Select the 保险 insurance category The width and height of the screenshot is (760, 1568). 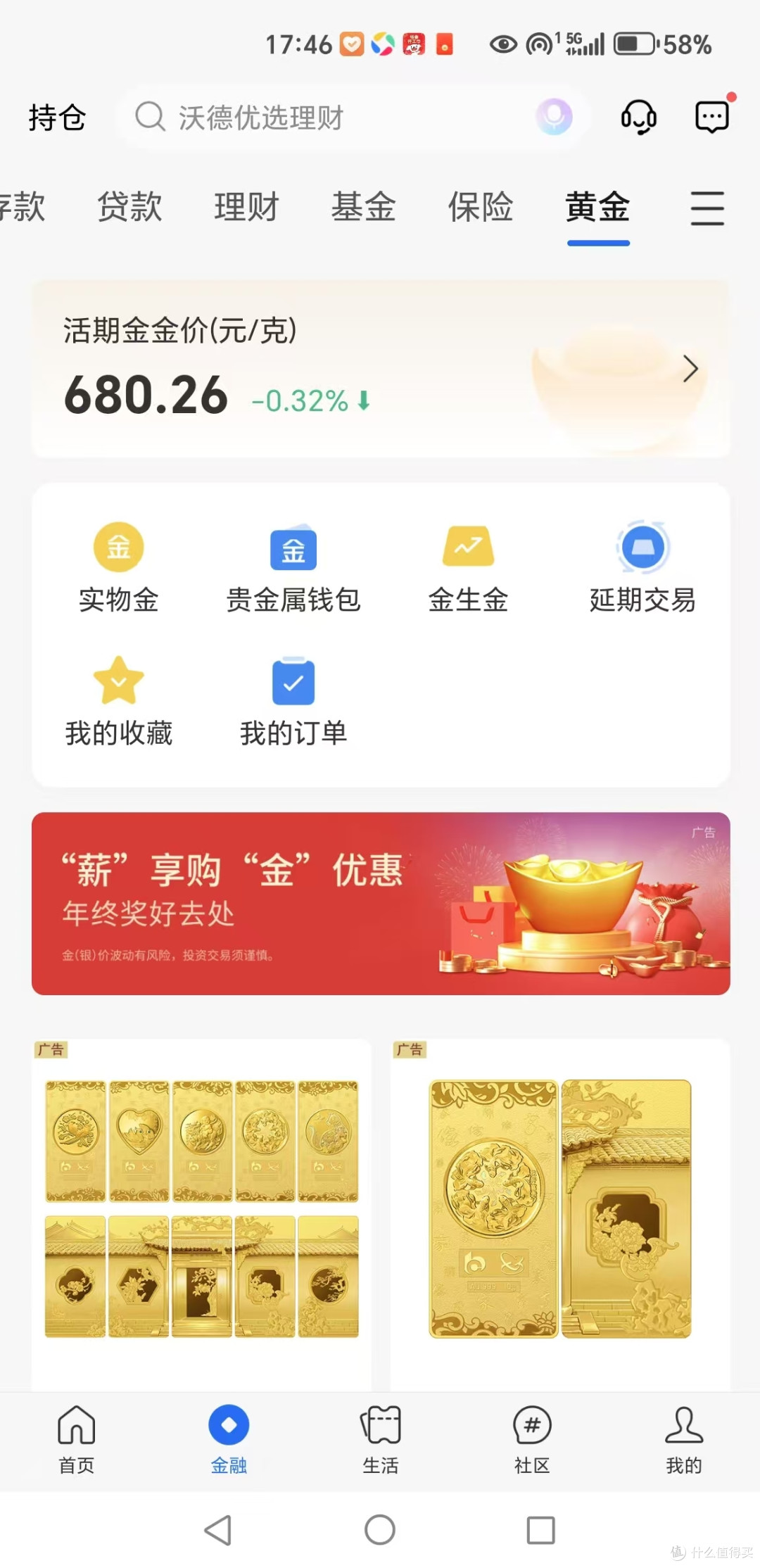(x=480, y=206)
